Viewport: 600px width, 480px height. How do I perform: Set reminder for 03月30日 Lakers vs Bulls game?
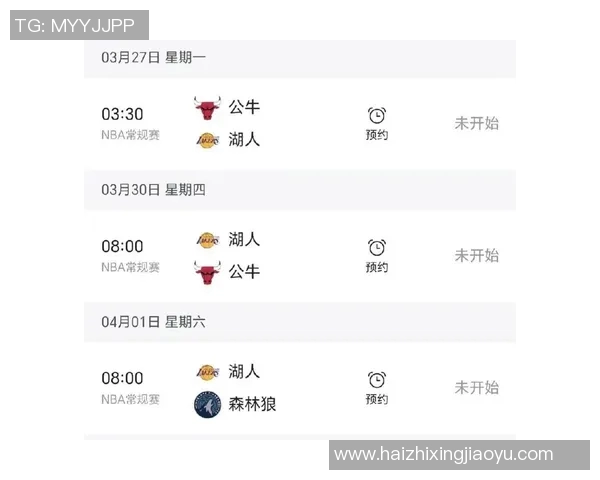point(377,255)
